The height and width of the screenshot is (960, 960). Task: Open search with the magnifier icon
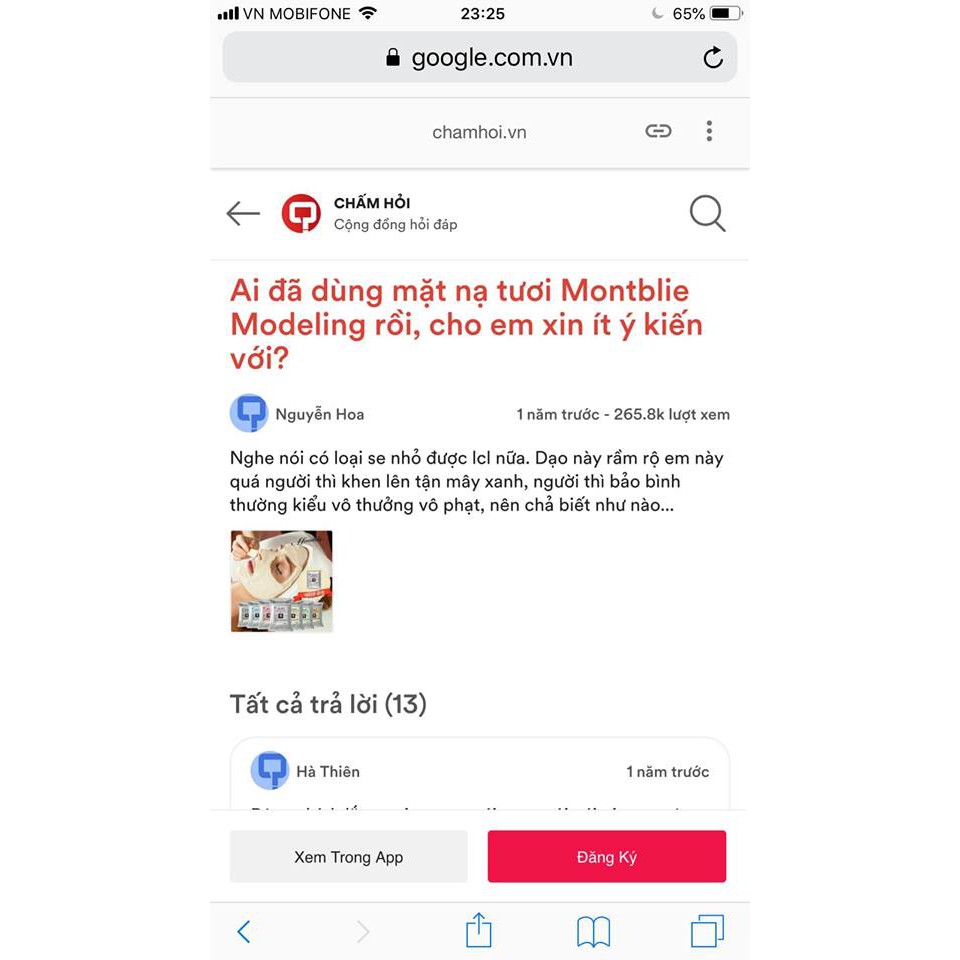(707, 213)
